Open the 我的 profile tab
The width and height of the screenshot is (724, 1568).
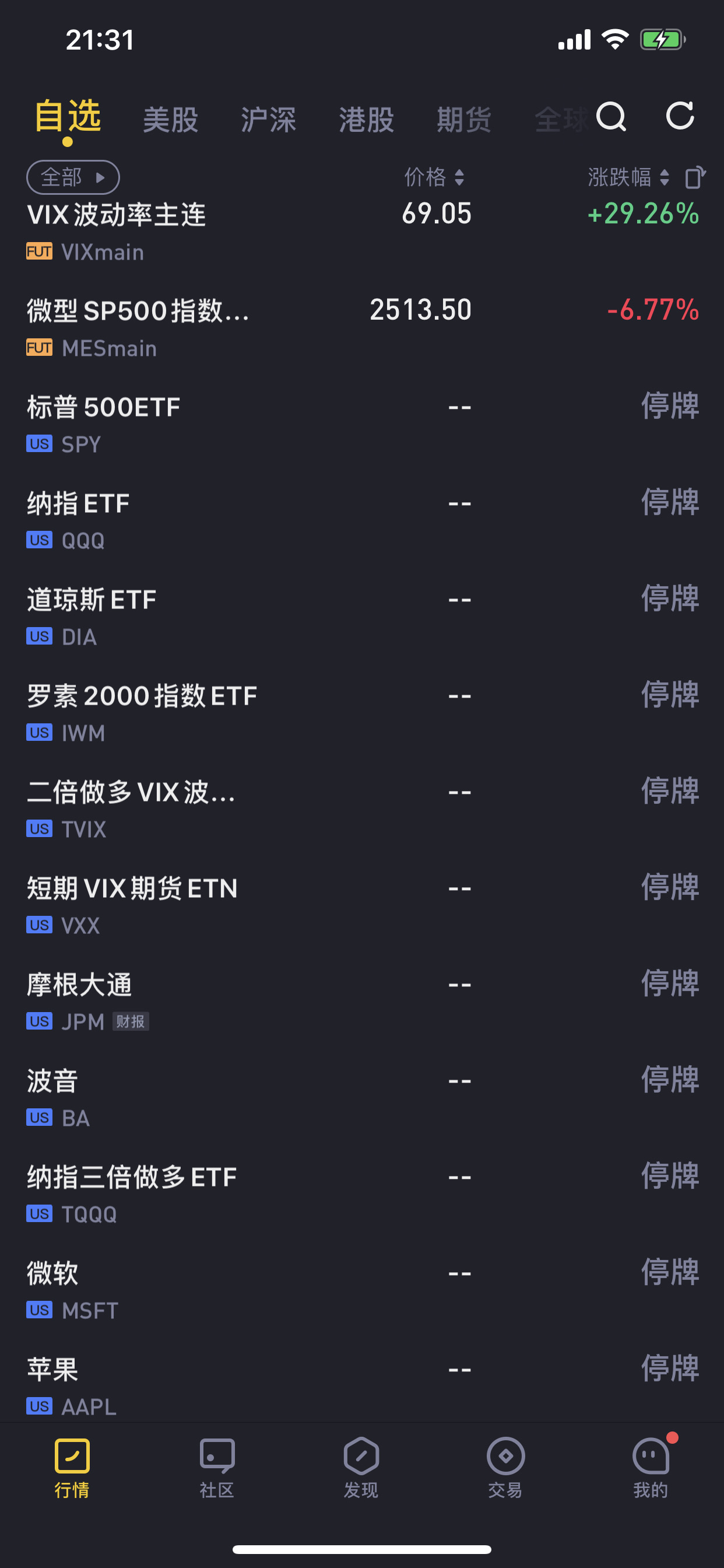pyautogui.click(x=651, y=1467)
